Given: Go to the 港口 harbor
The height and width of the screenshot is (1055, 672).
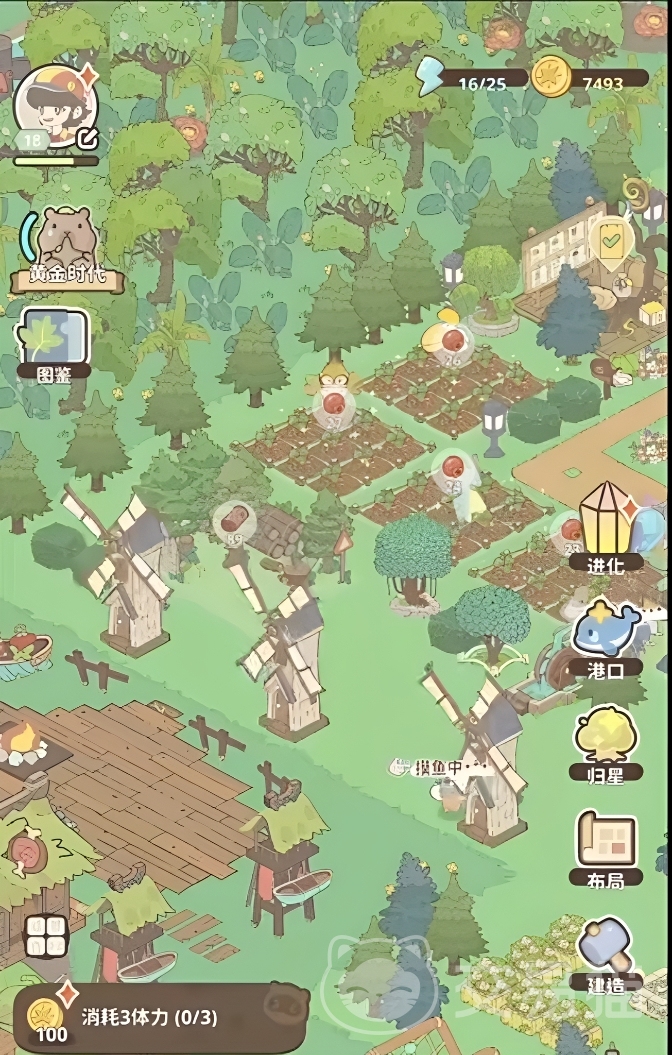Looking at the screenshot, I should pyautogui.click(x=606, y=638).
